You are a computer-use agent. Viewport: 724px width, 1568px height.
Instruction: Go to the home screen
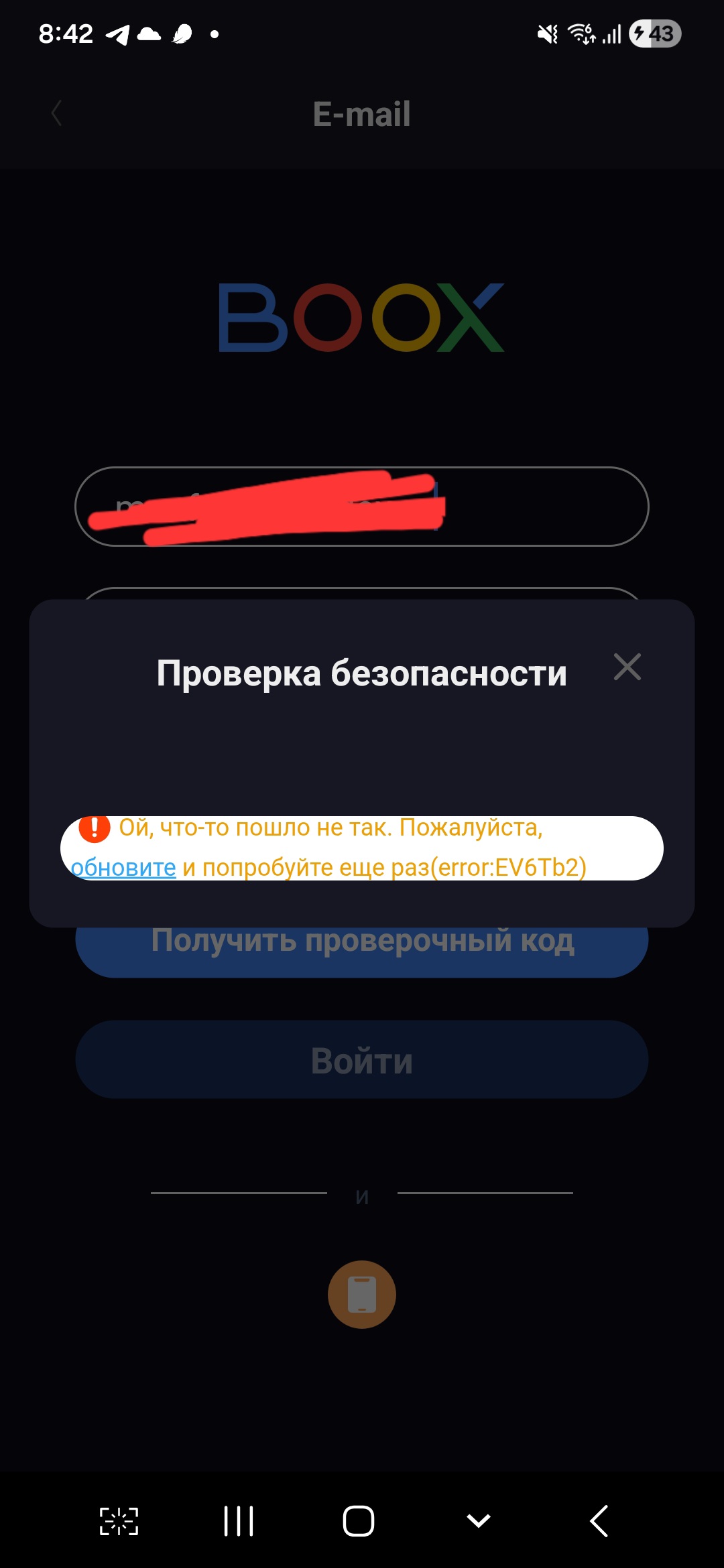[x=359, y=1521]
